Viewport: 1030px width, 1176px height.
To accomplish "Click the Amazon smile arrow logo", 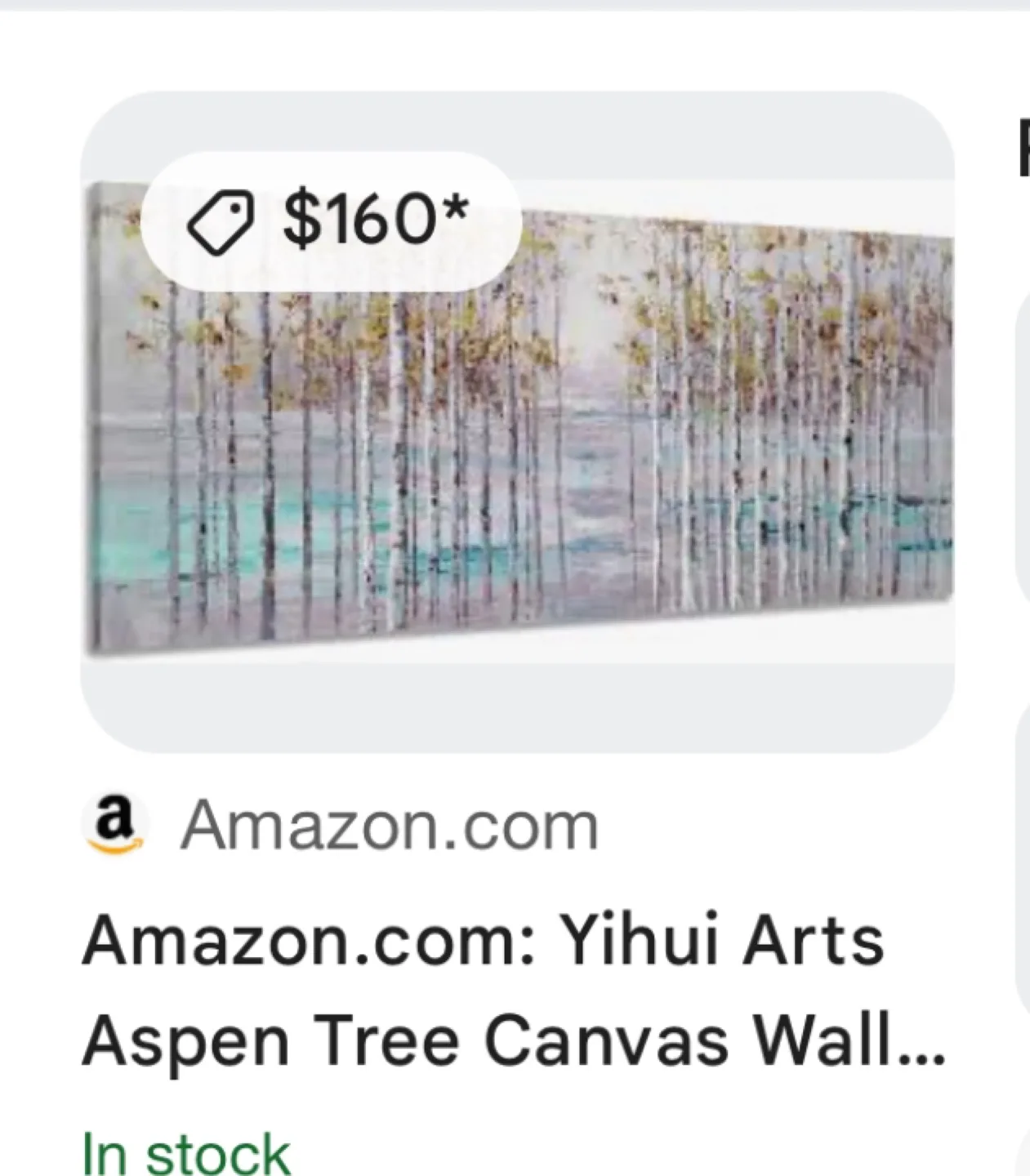I will click(x=117, y=845).
